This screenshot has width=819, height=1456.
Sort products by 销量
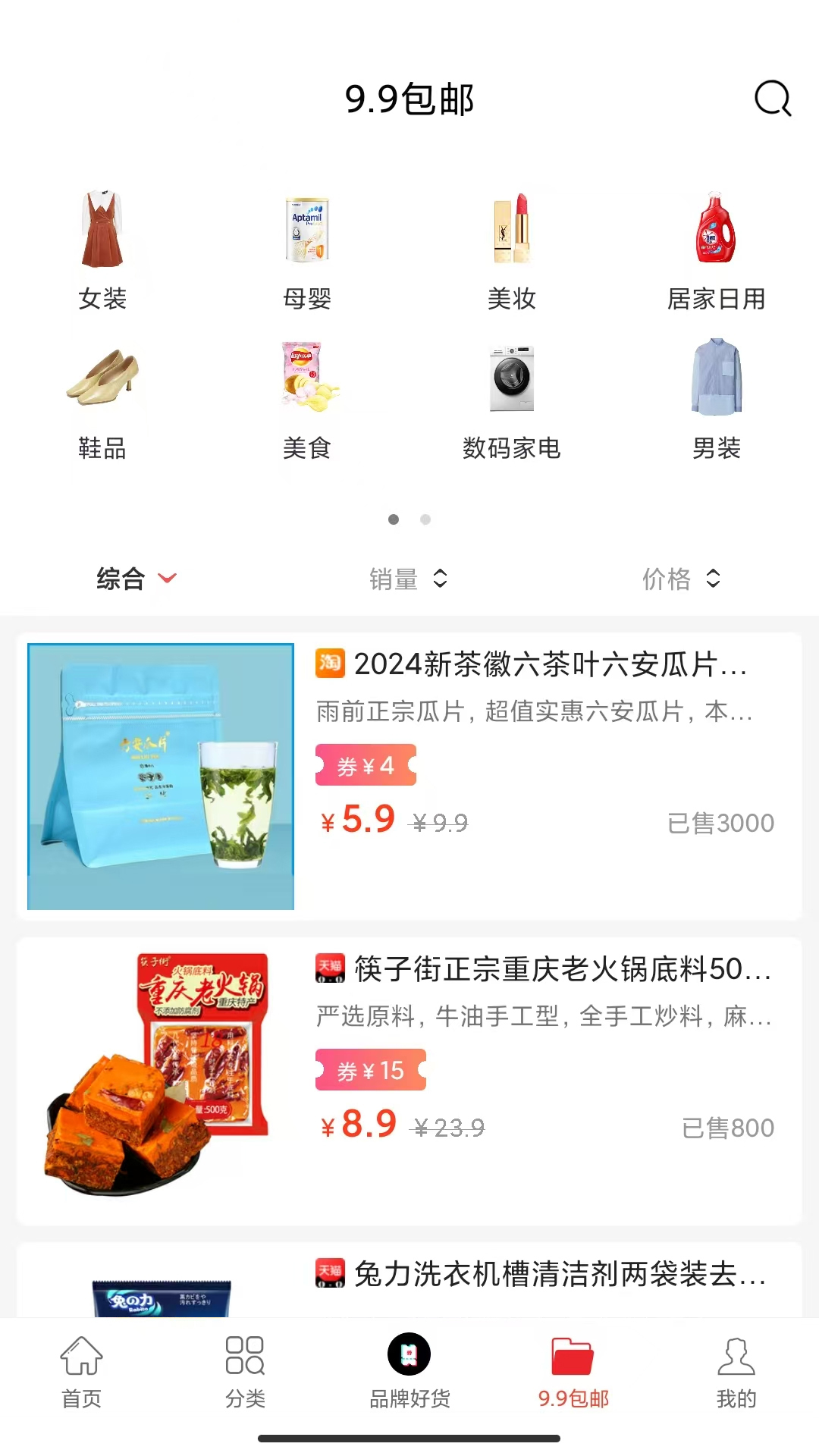click(408, 579)
